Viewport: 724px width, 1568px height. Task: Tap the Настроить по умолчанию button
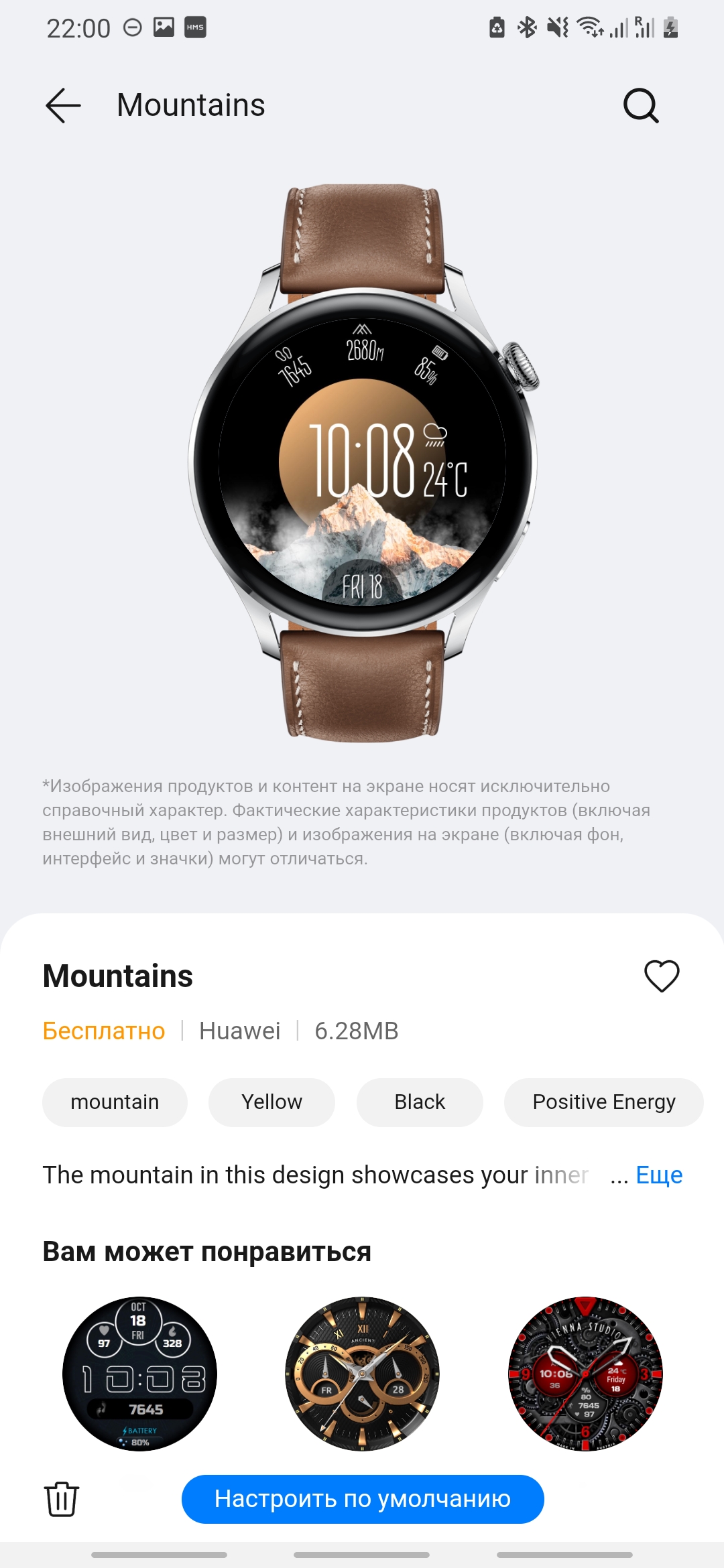pos(363,1499)
